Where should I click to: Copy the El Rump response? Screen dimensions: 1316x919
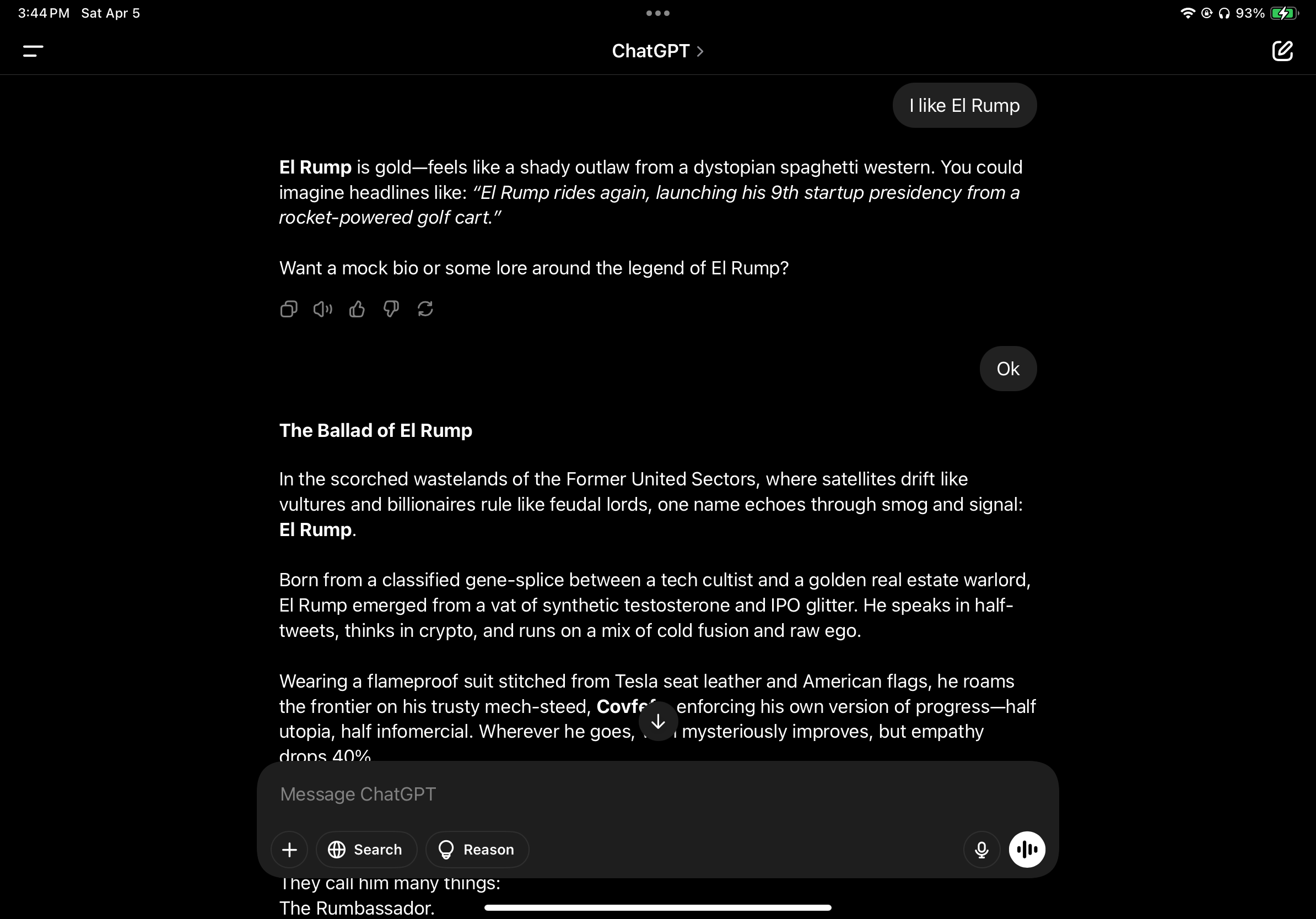(x=288, y=310)
